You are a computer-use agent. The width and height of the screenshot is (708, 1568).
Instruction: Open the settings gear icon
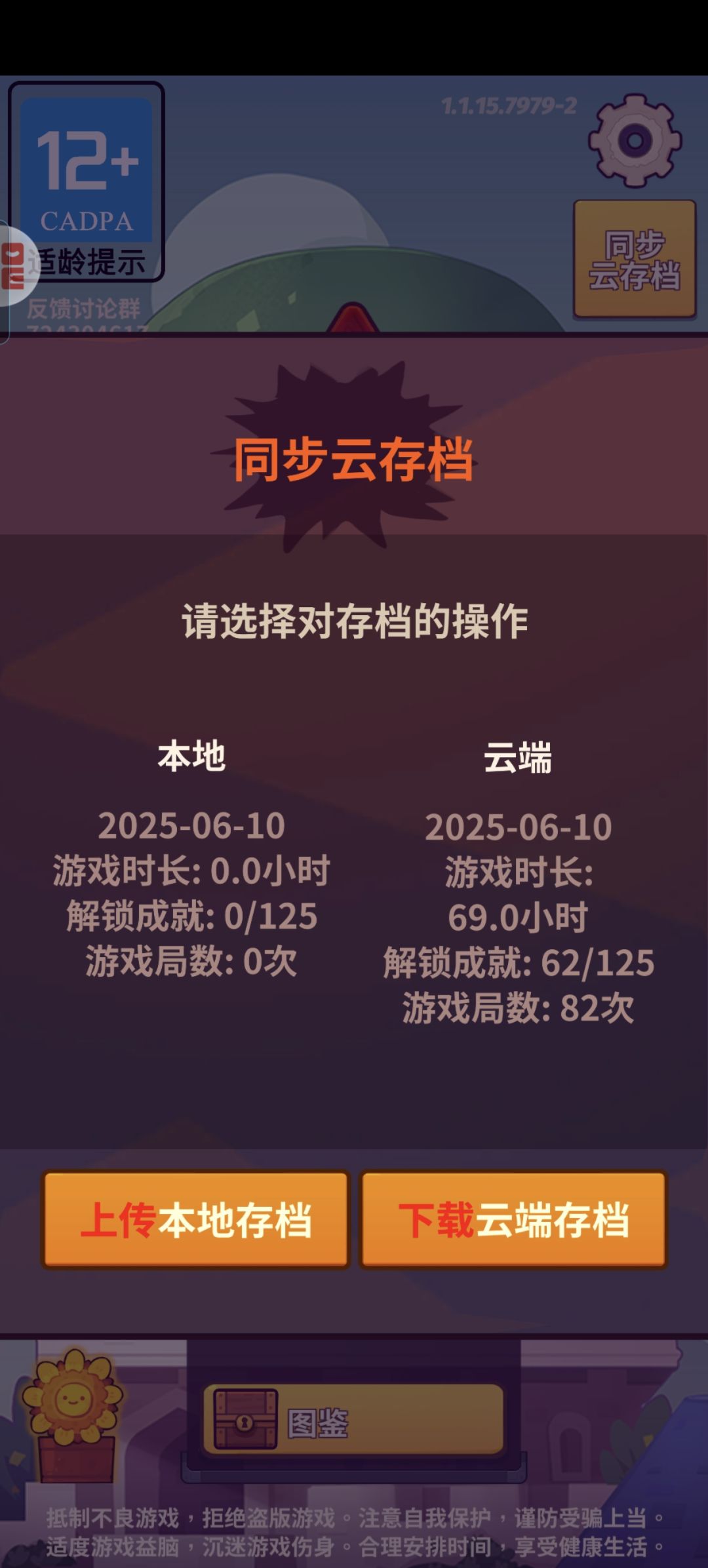pyautogui.click(x=635, y=141)
